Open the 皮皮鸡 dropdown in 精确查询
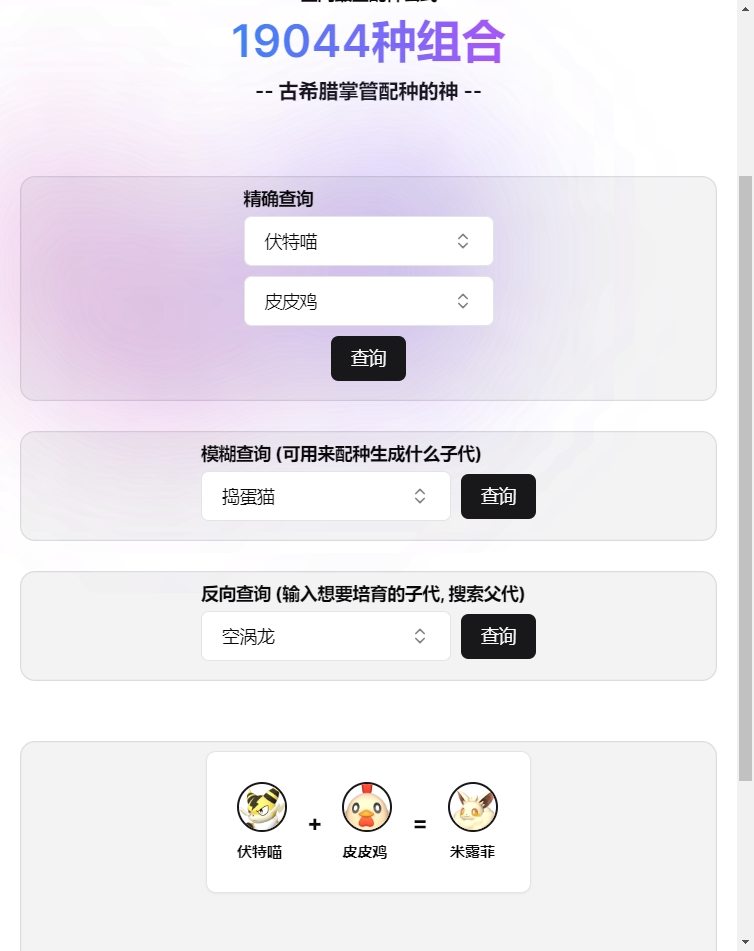This screenshot has width=754, height=951. [x=368, y=301]
